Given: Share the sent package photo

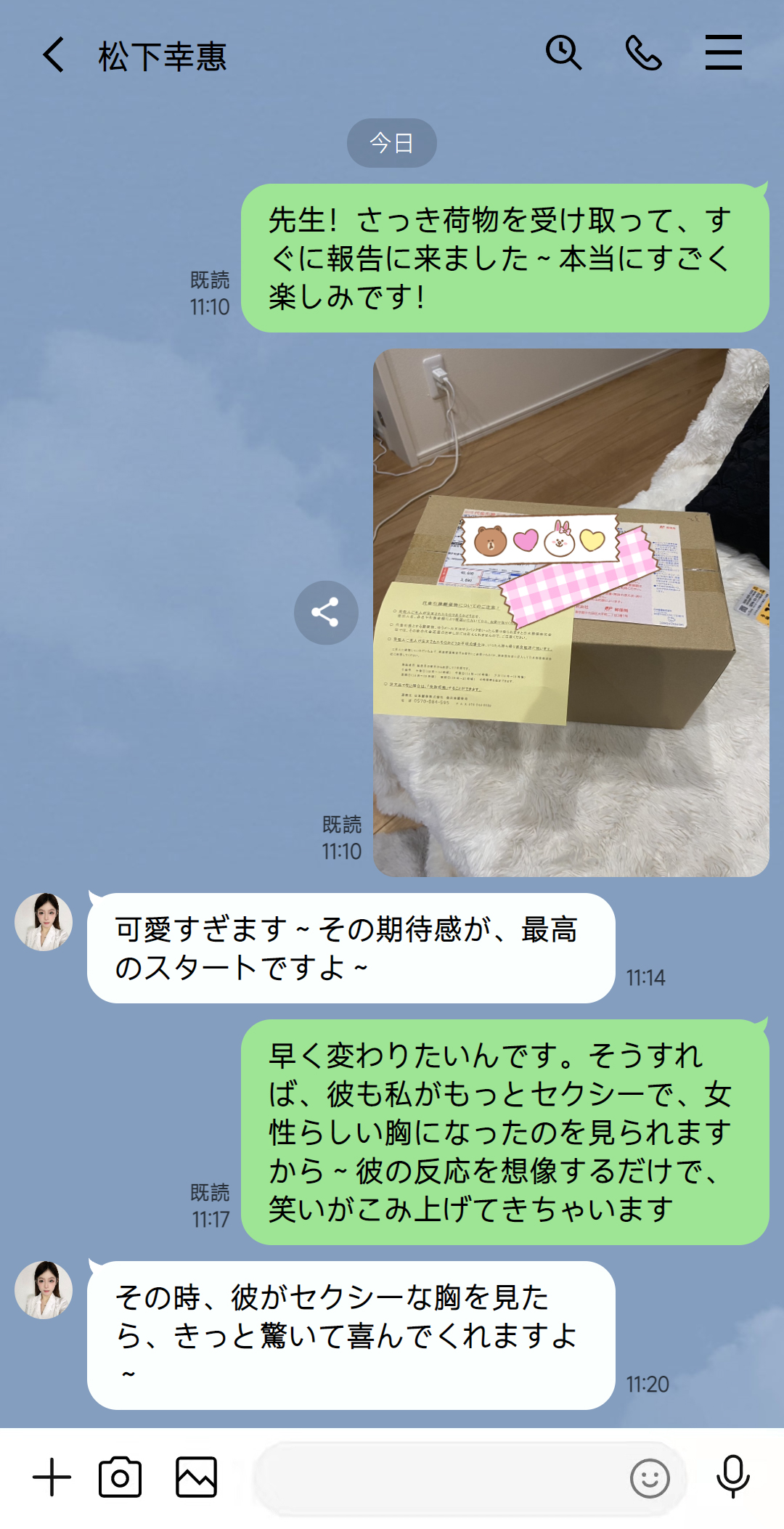Looking at the screenshot, I should [x=326, y=613].
